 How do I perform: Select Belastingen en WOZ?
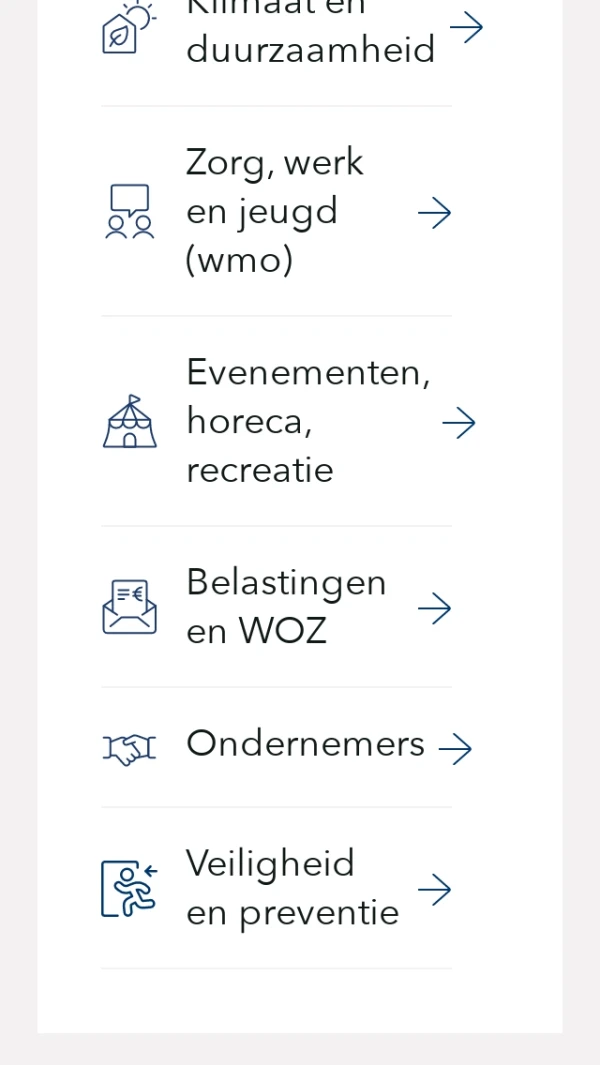click(277, 607)
